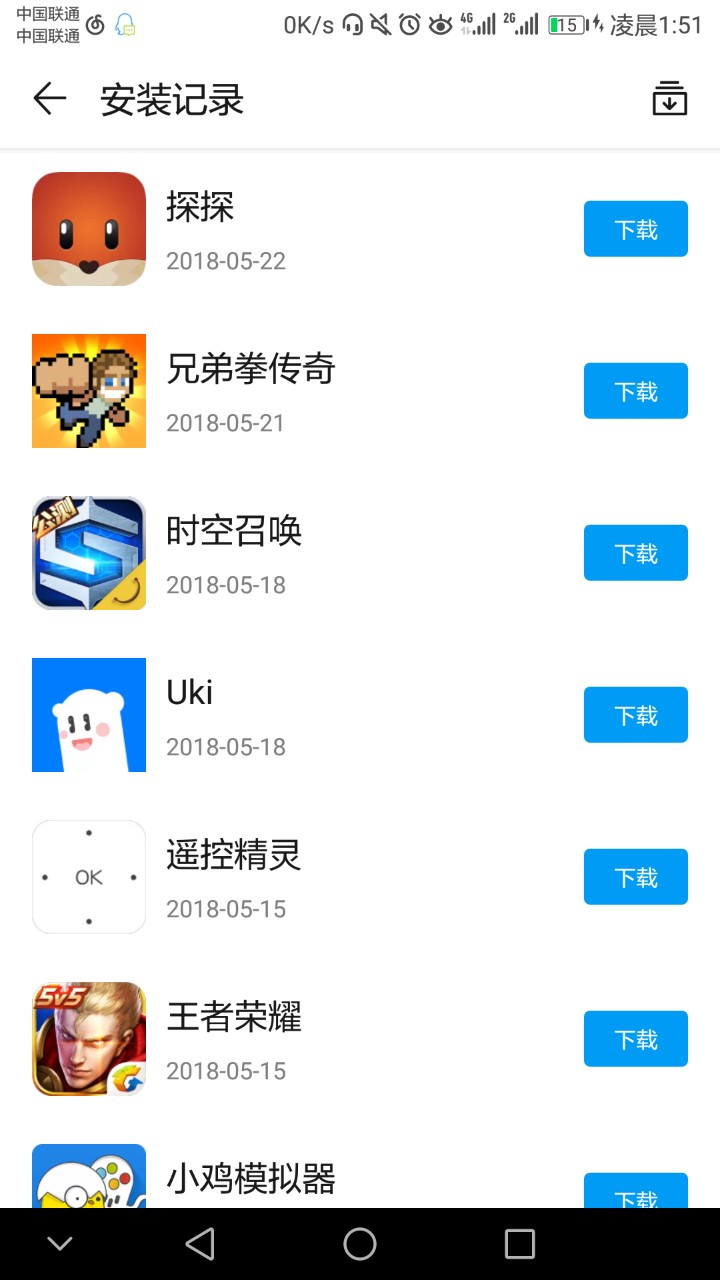Download 时空召唤 game
Image resolution: width=720 pixels, height=1280 pixels.
(x=635, y=553)
